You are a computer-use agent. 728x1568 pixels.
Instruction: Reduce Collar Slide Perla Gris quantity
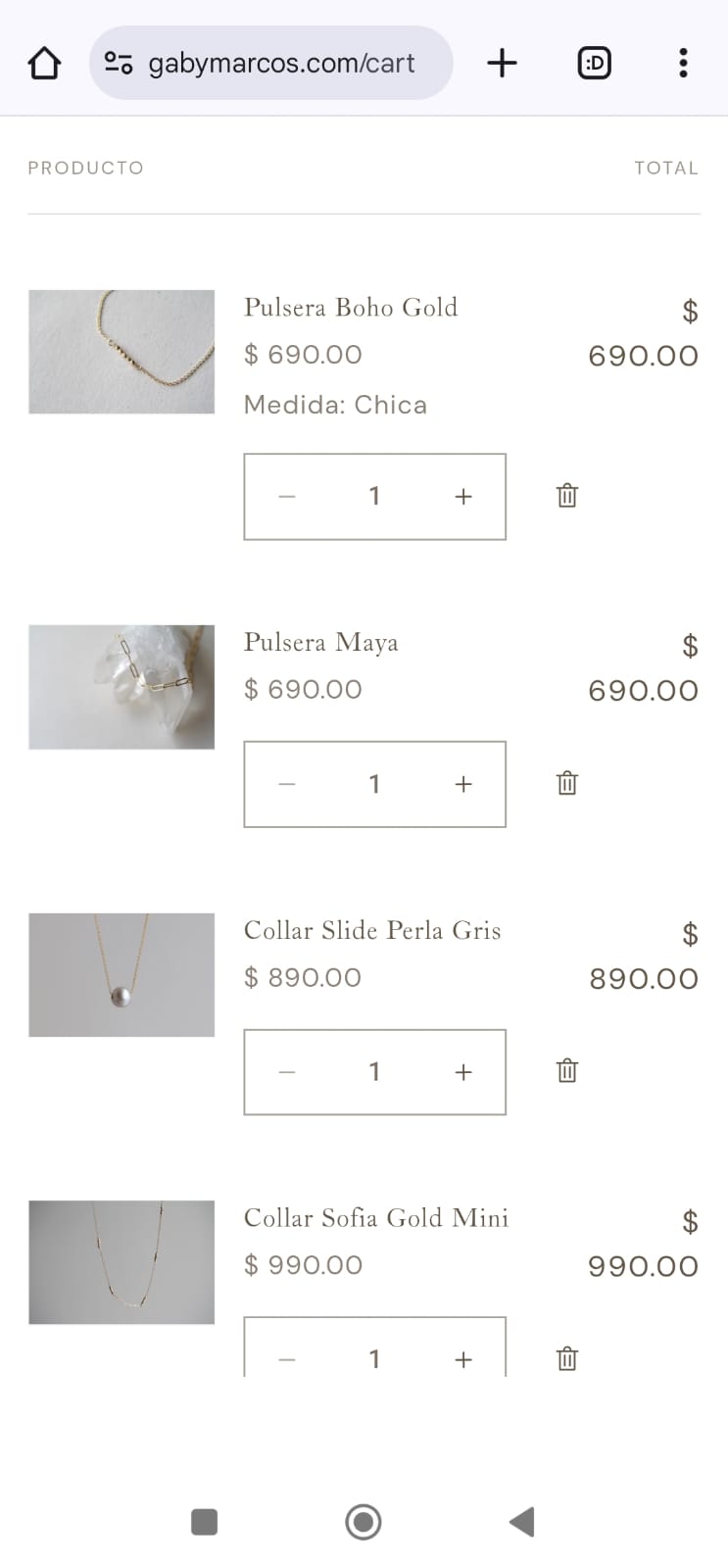click(287, 1072)
